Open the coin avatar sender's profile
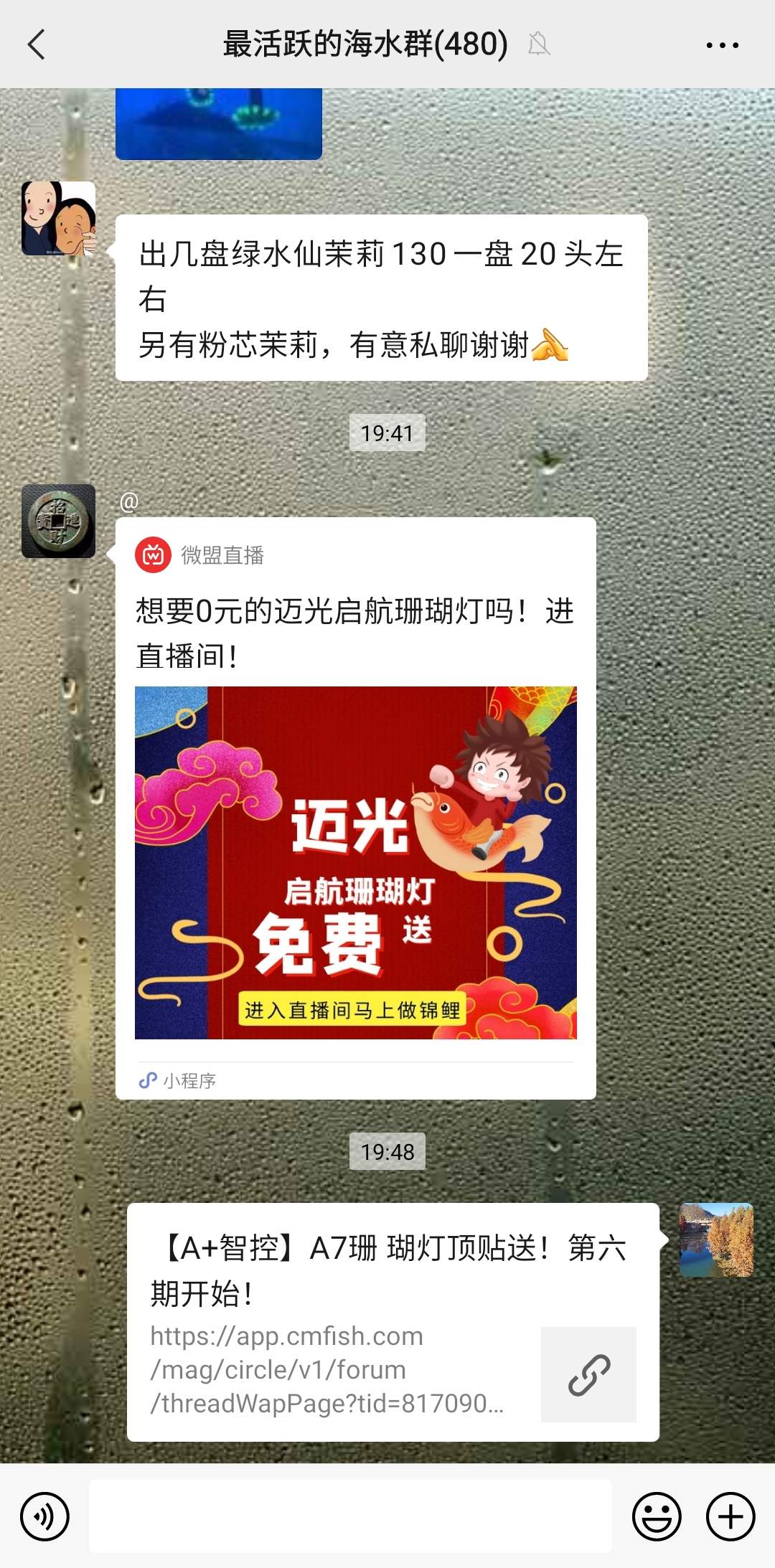775x1568 pixels. click(59, 521)
